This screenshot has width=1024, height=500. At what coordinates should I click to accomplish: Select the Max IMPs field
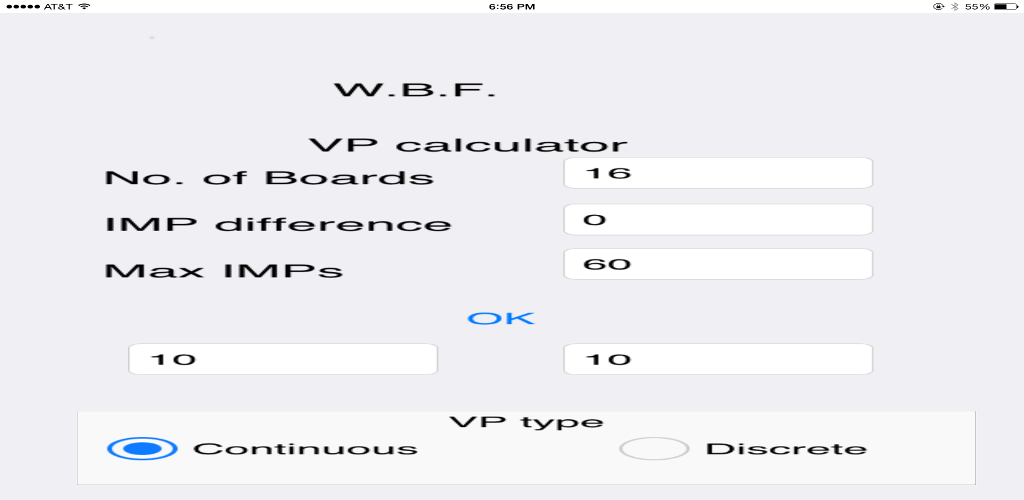click(717, 264)
